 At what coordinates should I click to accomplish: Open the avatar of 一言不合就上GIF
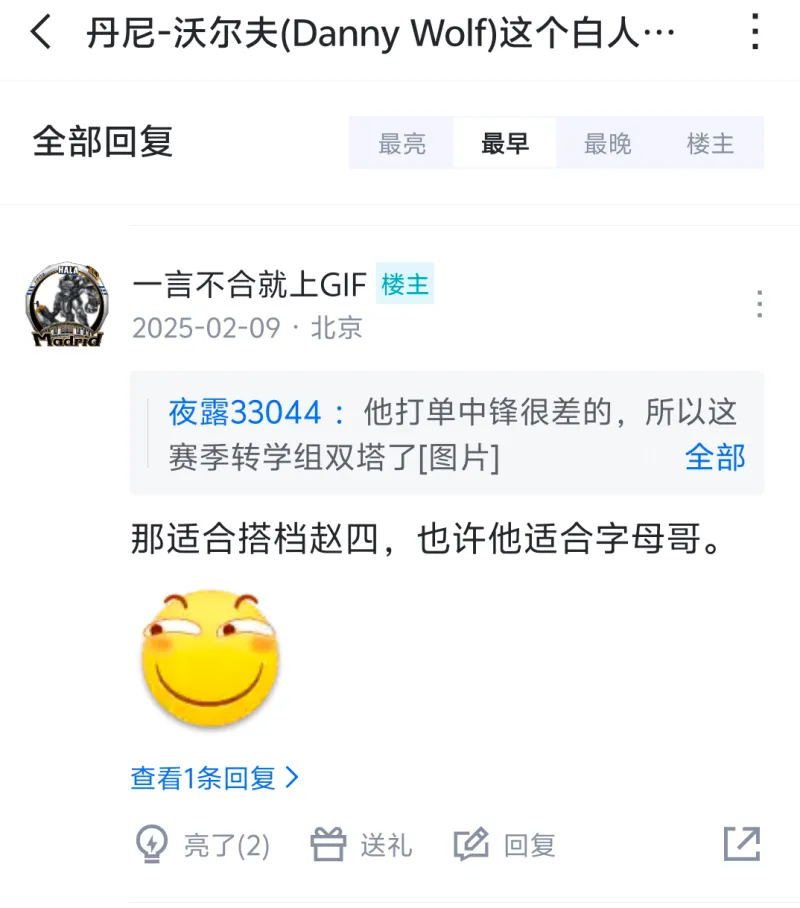tap(65, 306)
